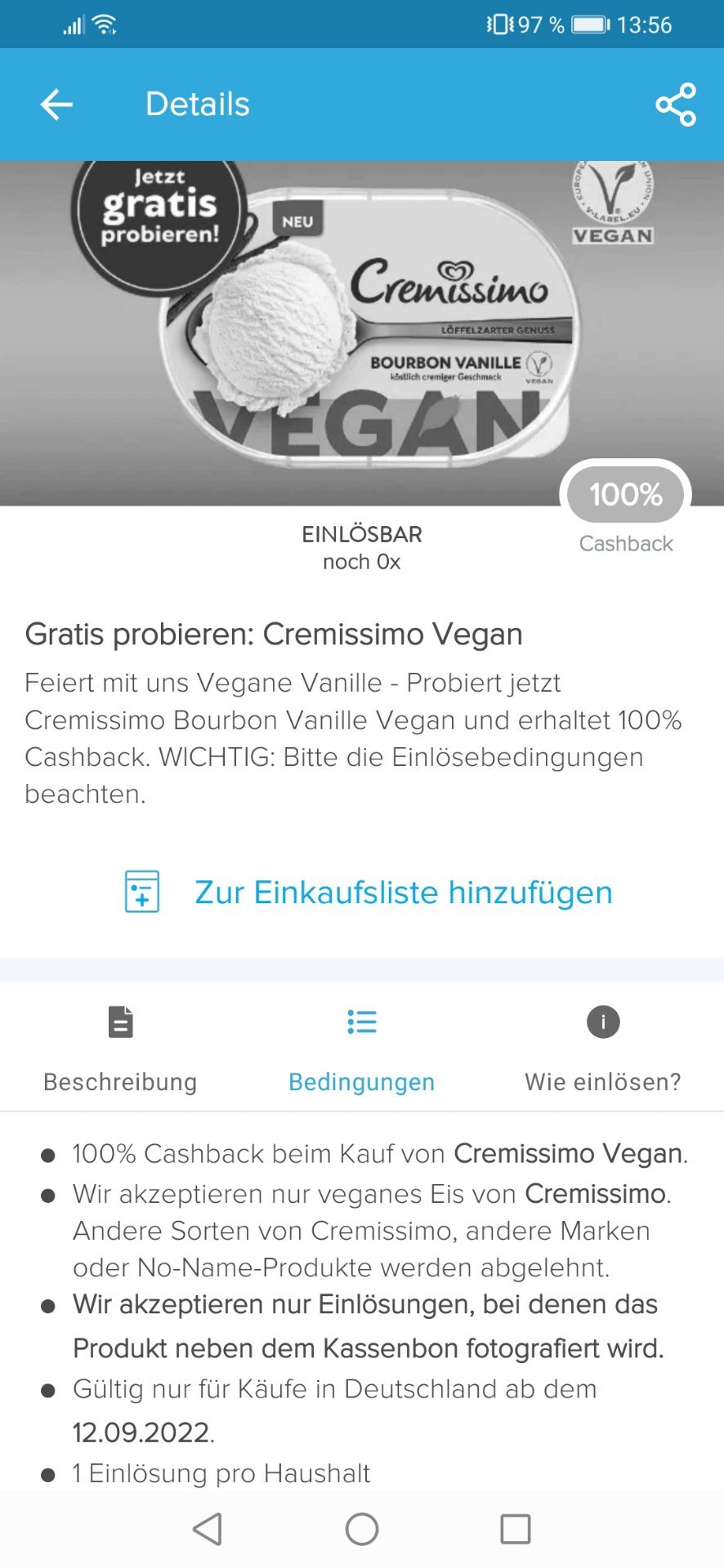Viewport: 724px width, 1568px height.
Task: Go back using the top arrow
Action: pos(56,105)
